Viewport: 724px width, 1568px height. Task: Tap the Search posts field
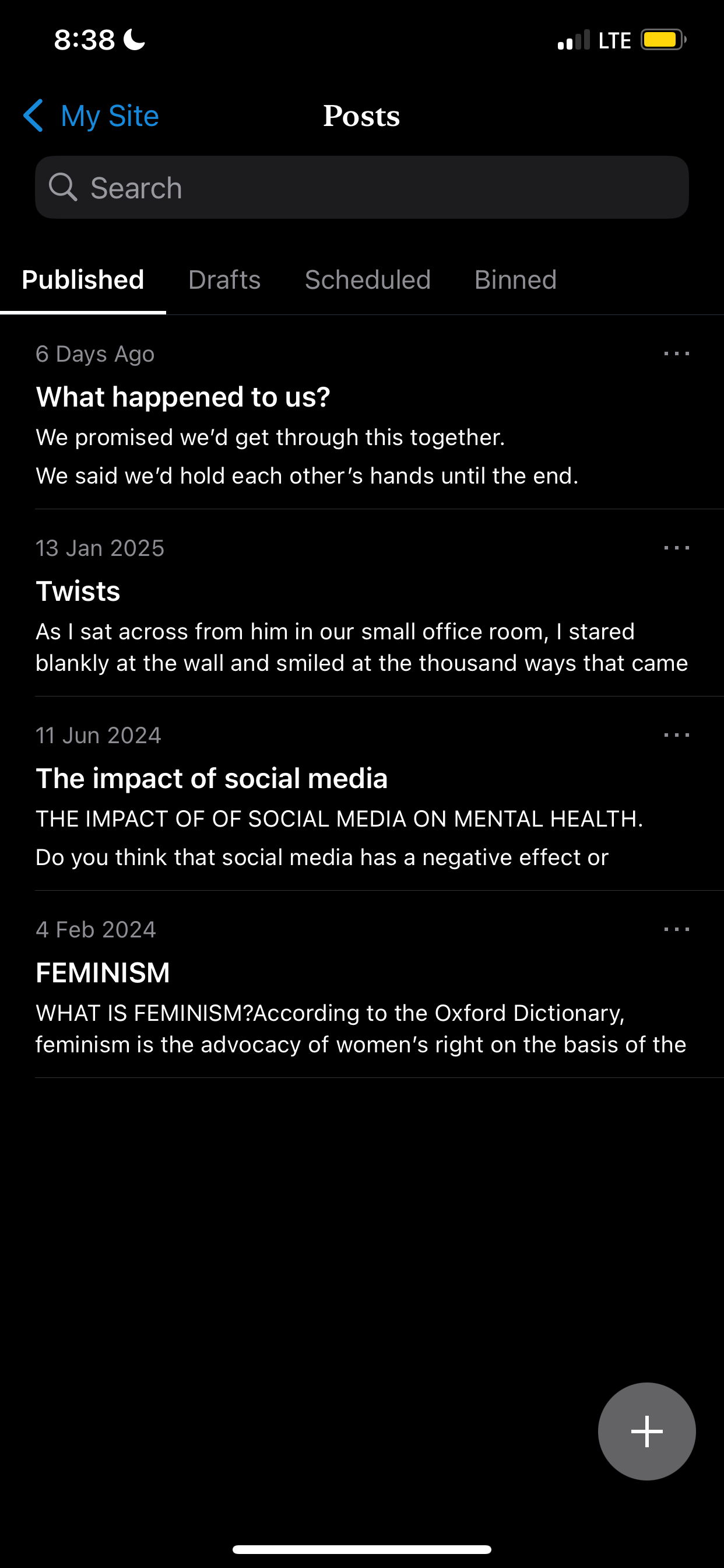coord(361,187)
